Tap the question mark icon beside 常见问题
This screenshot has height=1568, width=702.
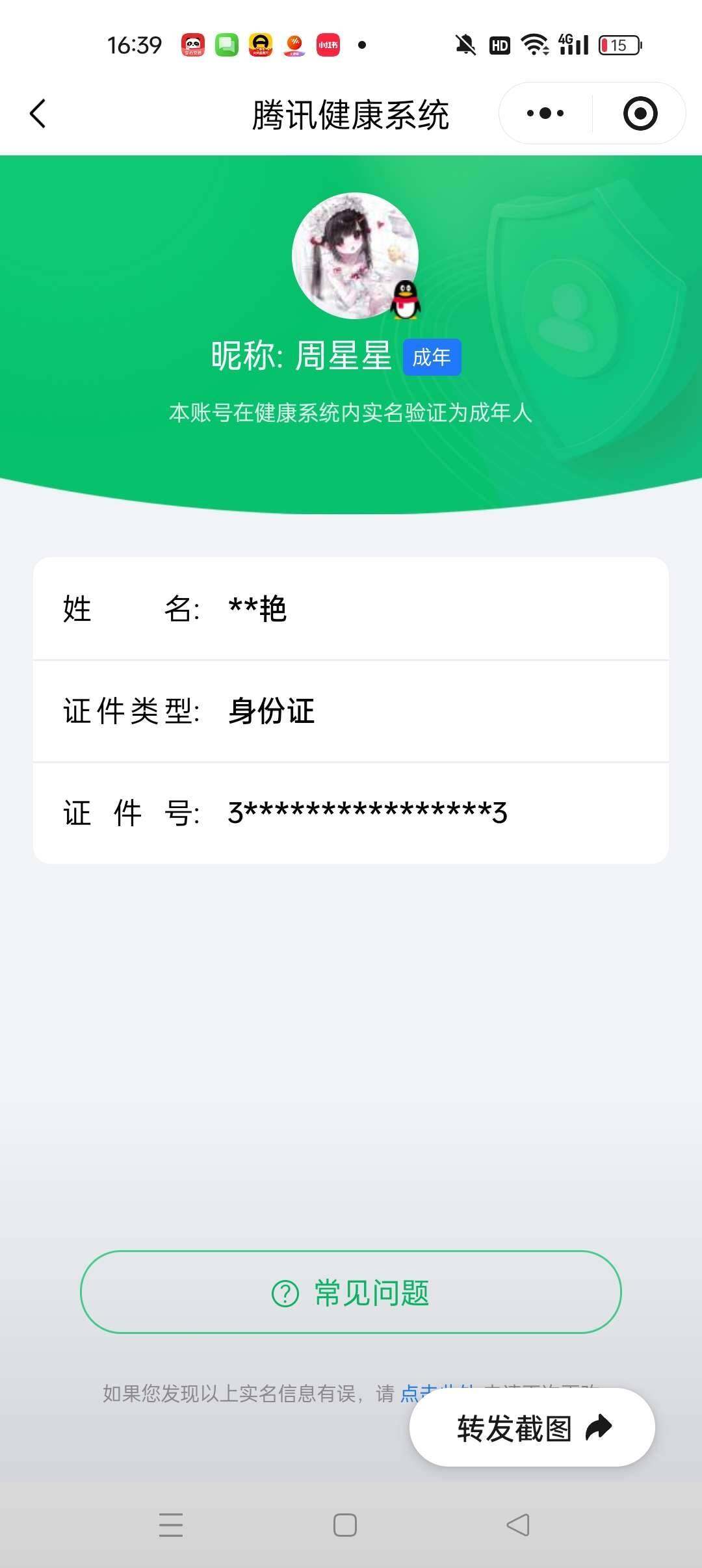pyautogui.click(x=284, y=1292)
